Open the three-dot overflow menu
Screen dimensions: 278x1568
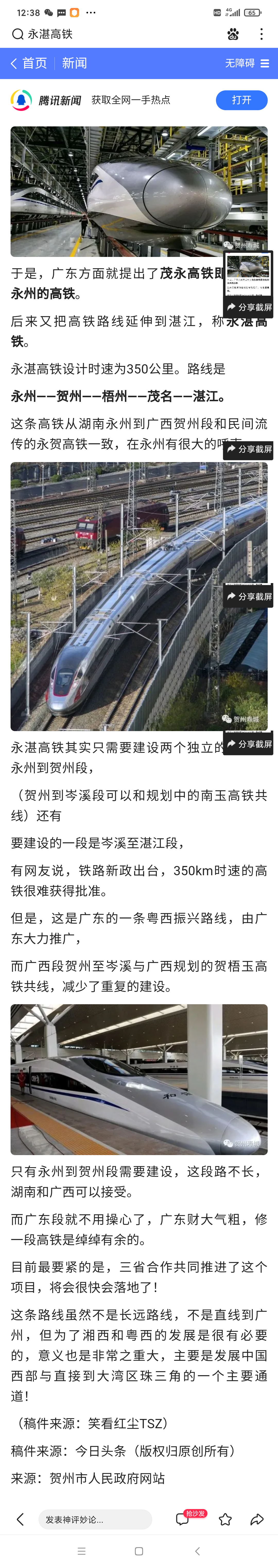[262, 34]
